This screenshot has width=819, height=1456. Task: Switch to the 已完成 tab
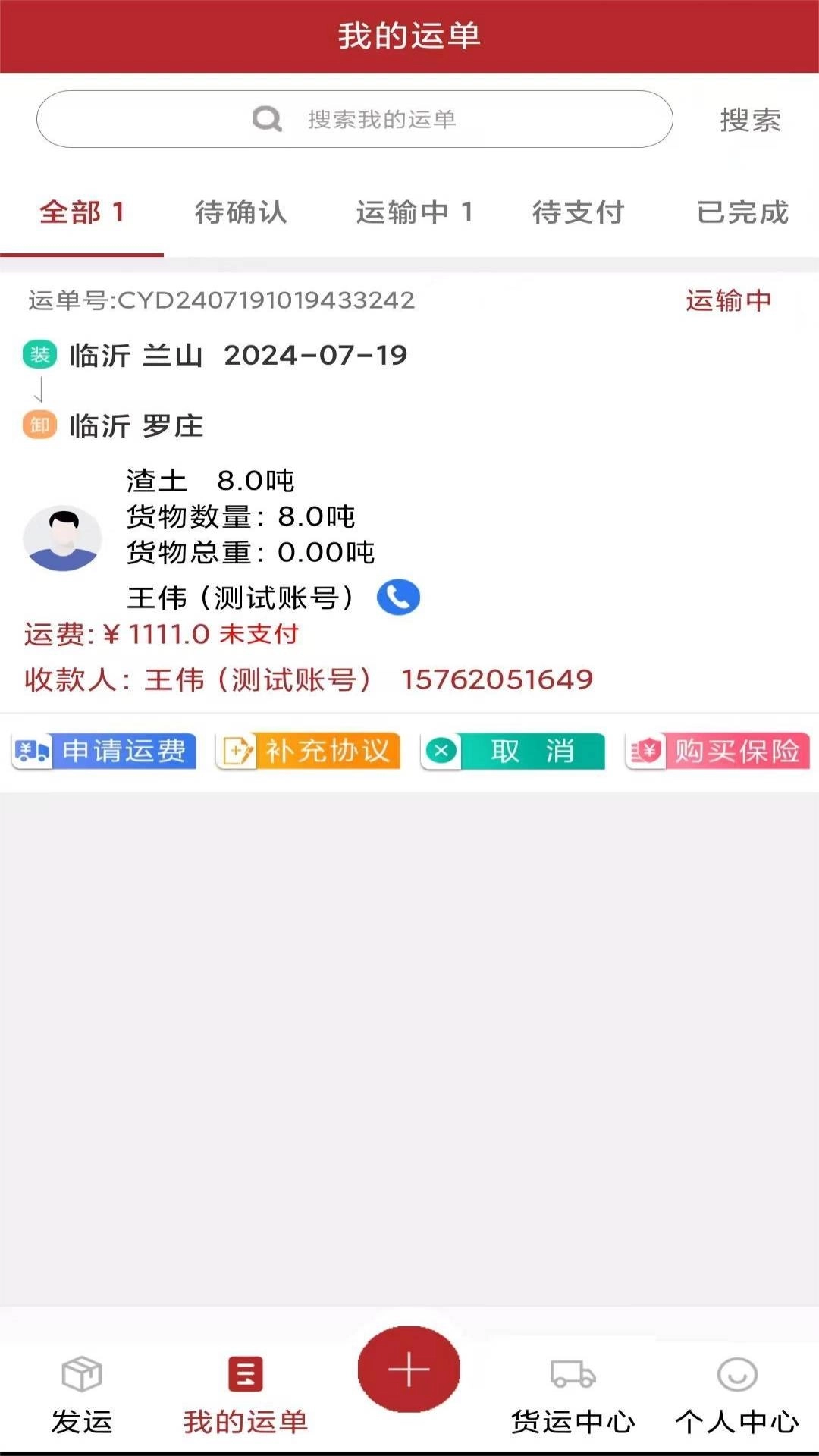point(742,214)
